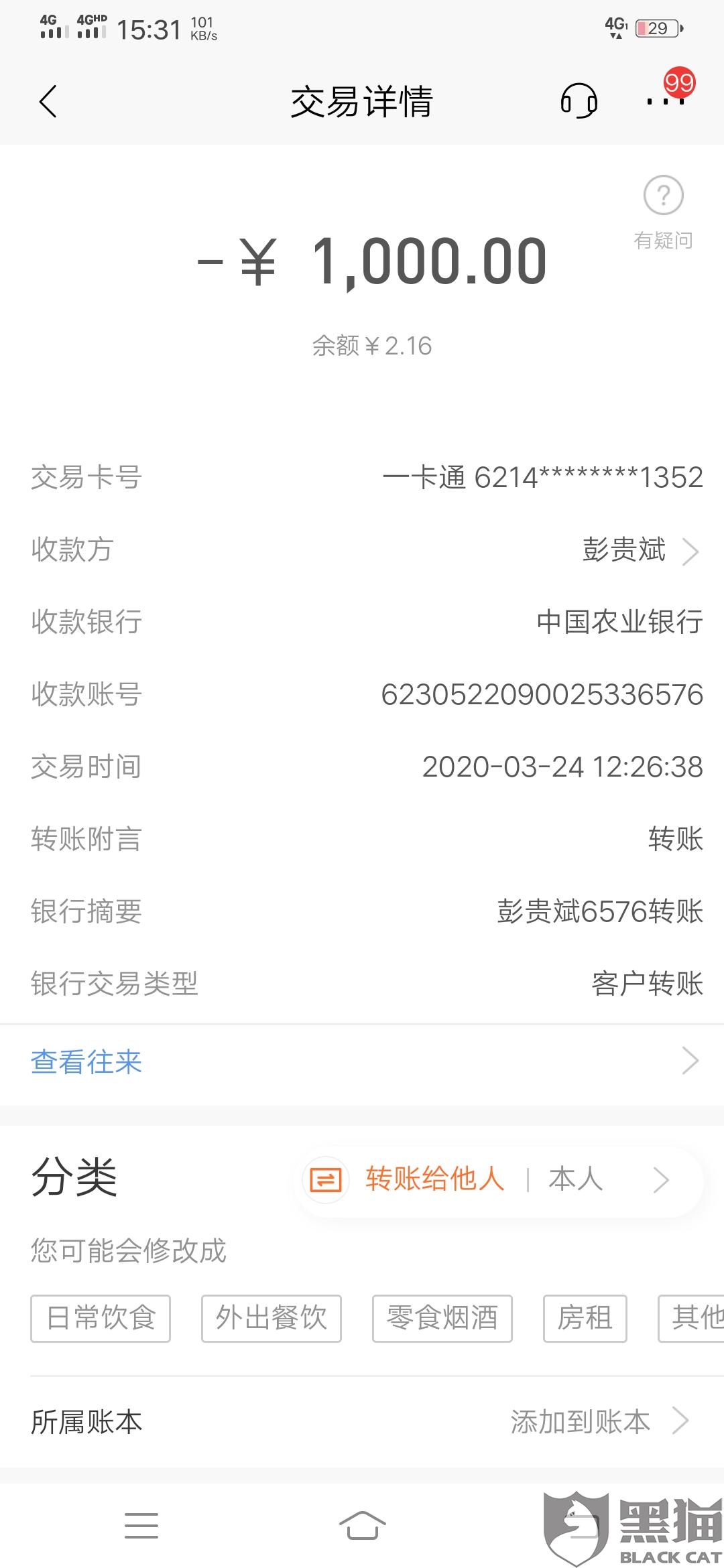Viewport: 724px width, 1568px height.
Task: Select the 日常饮食 category chip
Action: coord(101,1318)
